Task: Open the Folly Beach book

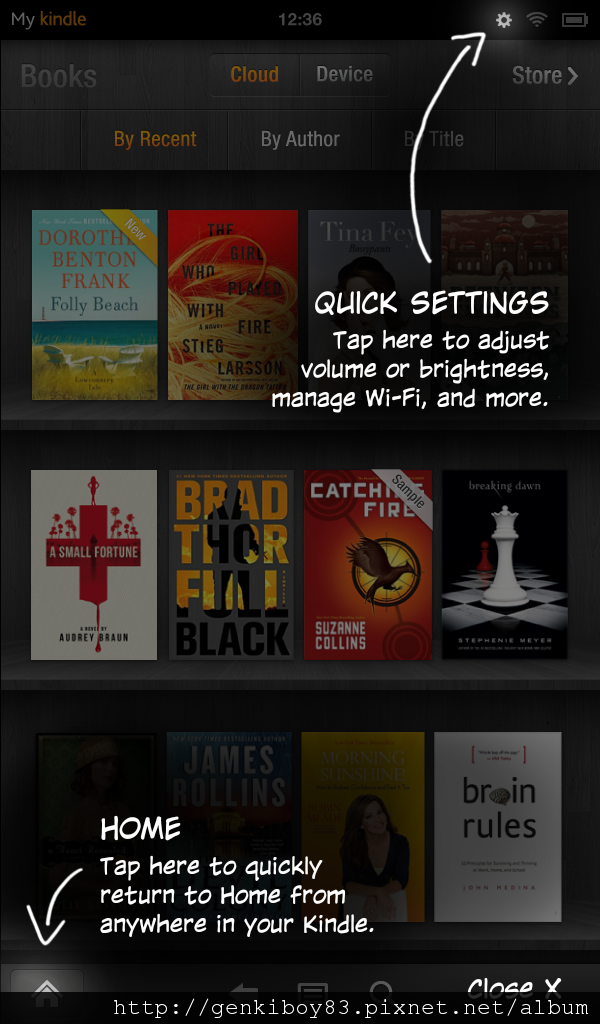Action: click(x=95, y=304)
